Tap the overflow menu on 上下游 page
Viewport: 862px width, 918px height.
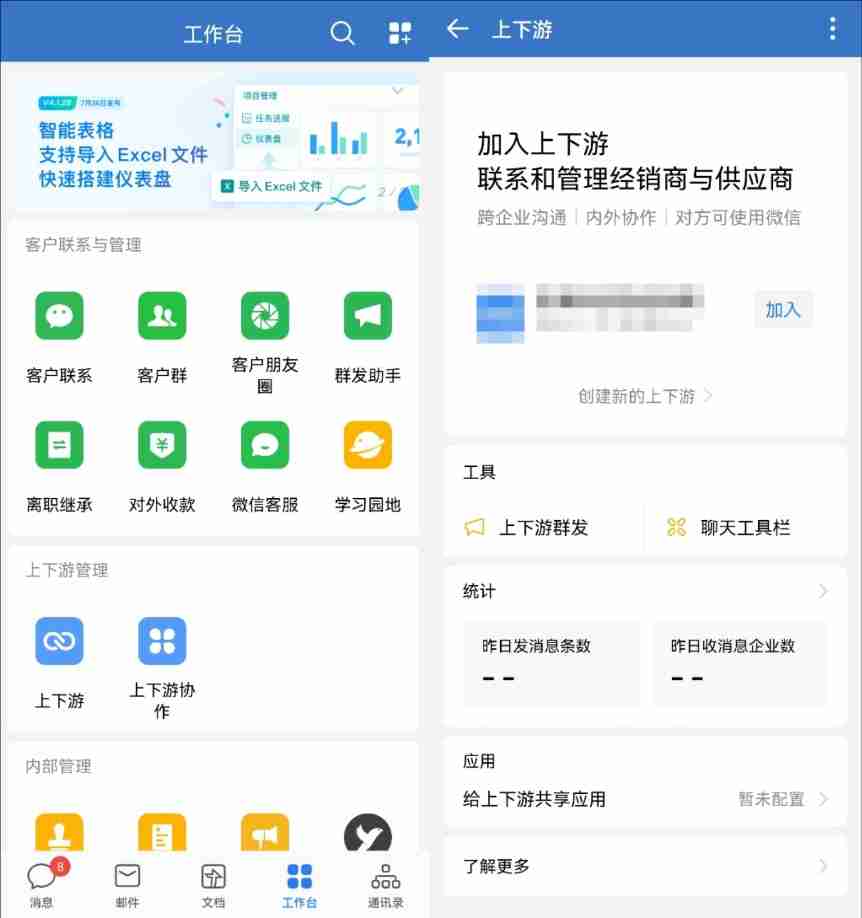tap(833, 29)
